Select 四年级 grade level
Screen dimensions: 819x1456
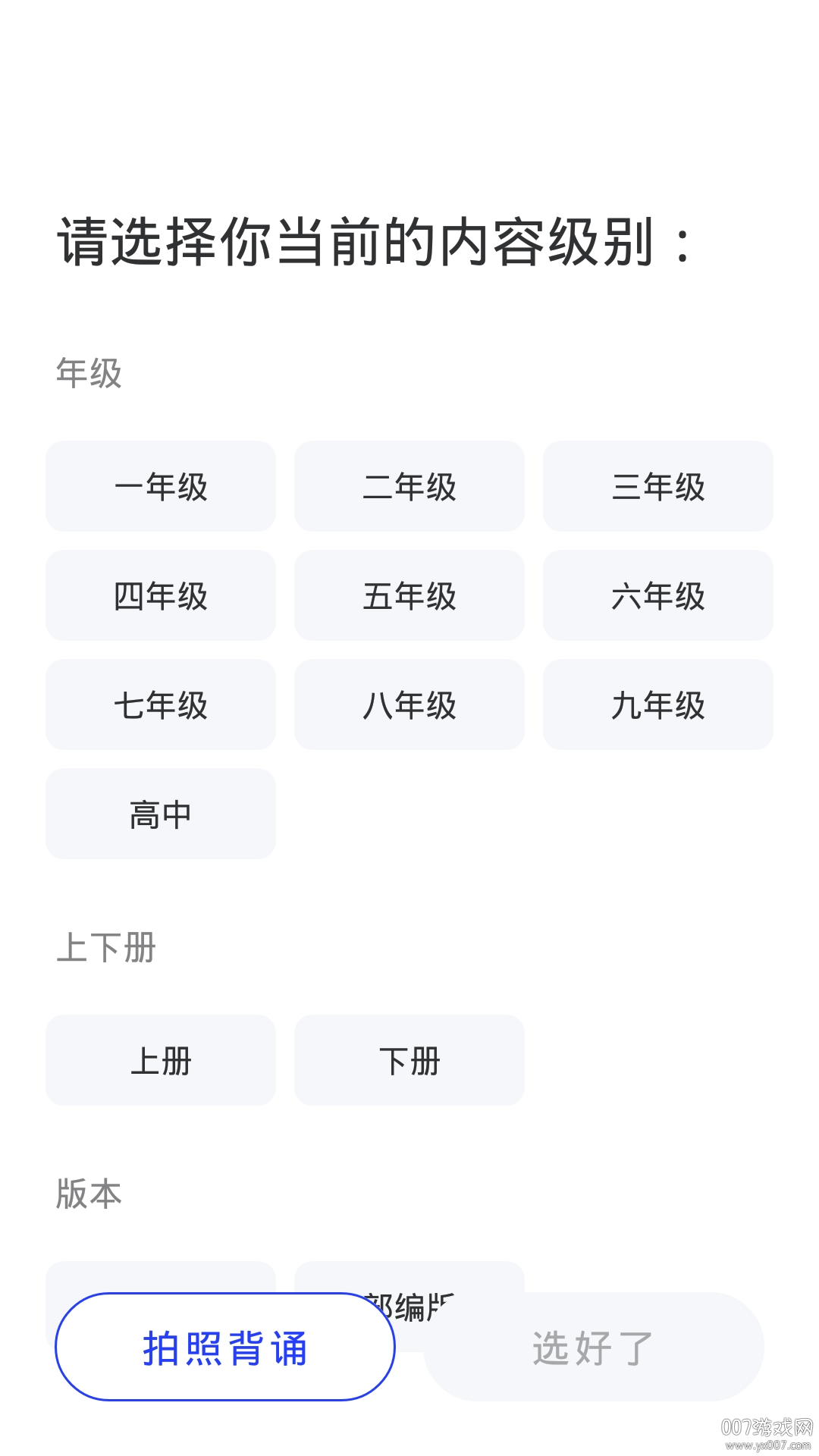click(x=161, y=595)
